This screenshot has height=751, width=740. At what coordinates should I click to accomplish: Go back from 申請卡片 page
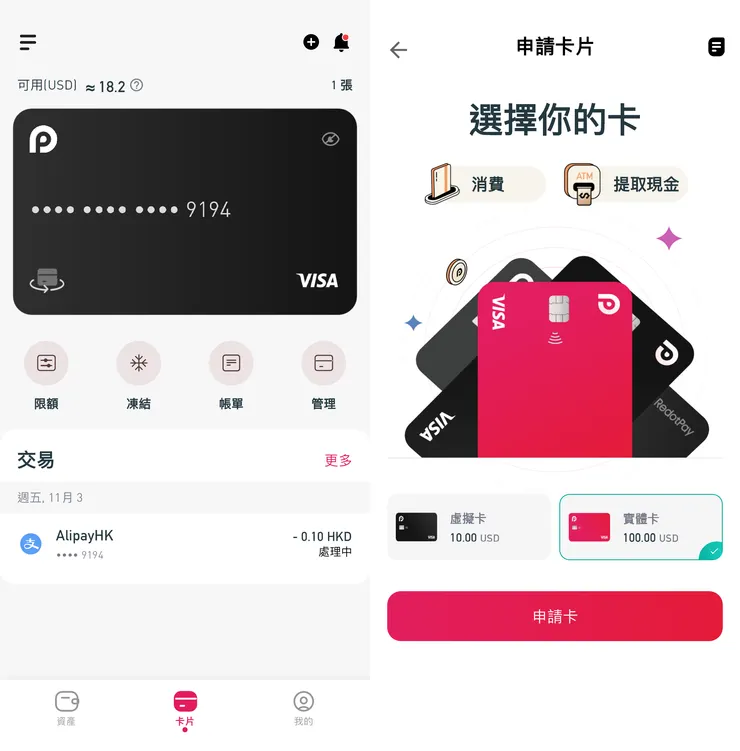399,50
